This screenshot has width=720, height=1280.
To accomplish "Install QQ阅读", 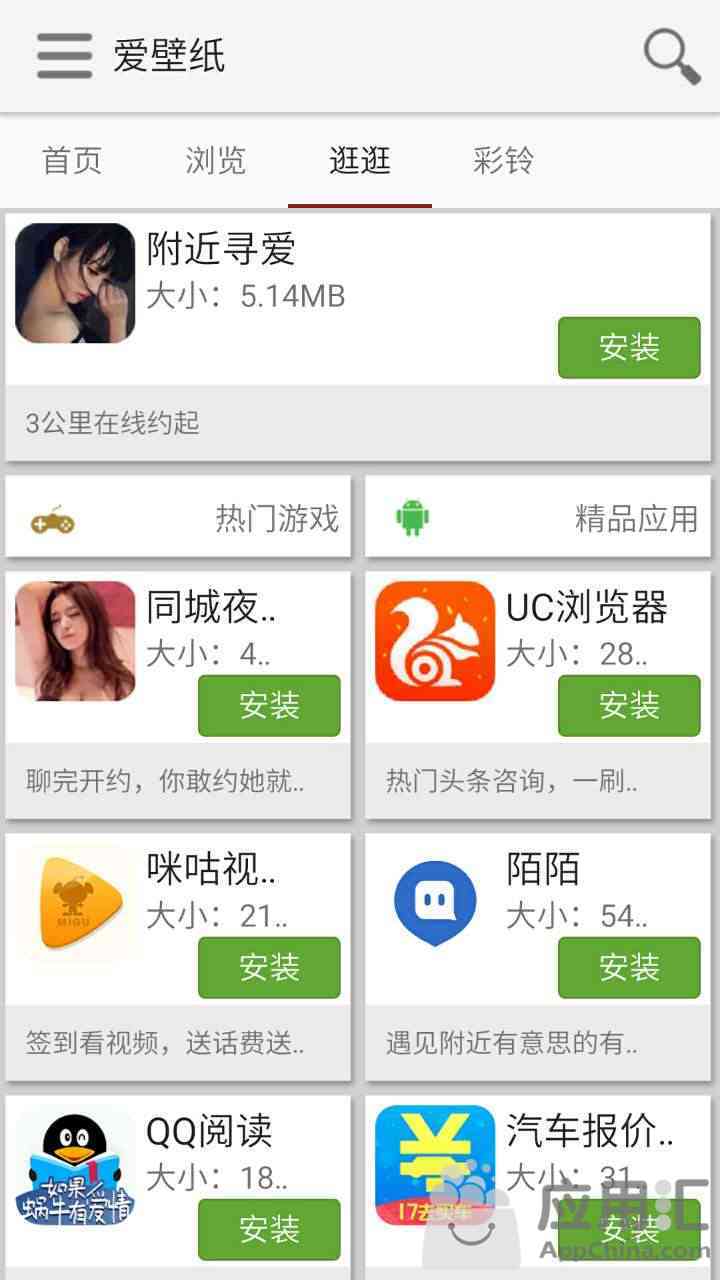I will [269, 1229].
